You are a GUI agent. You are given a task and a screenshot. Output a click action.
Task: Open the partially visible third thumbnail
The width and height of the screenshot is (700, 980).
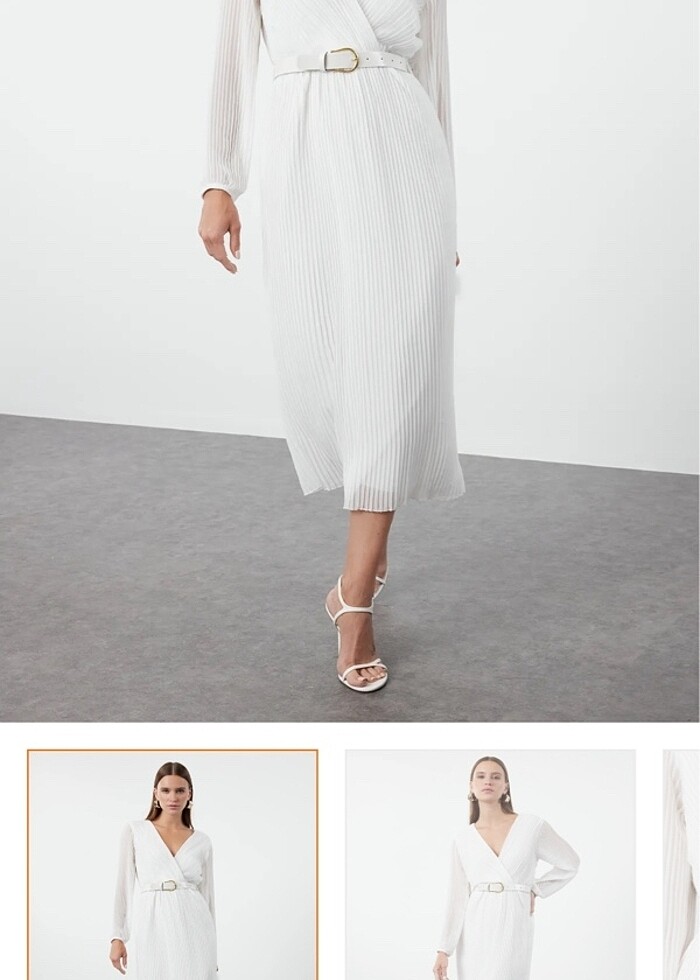682,865
